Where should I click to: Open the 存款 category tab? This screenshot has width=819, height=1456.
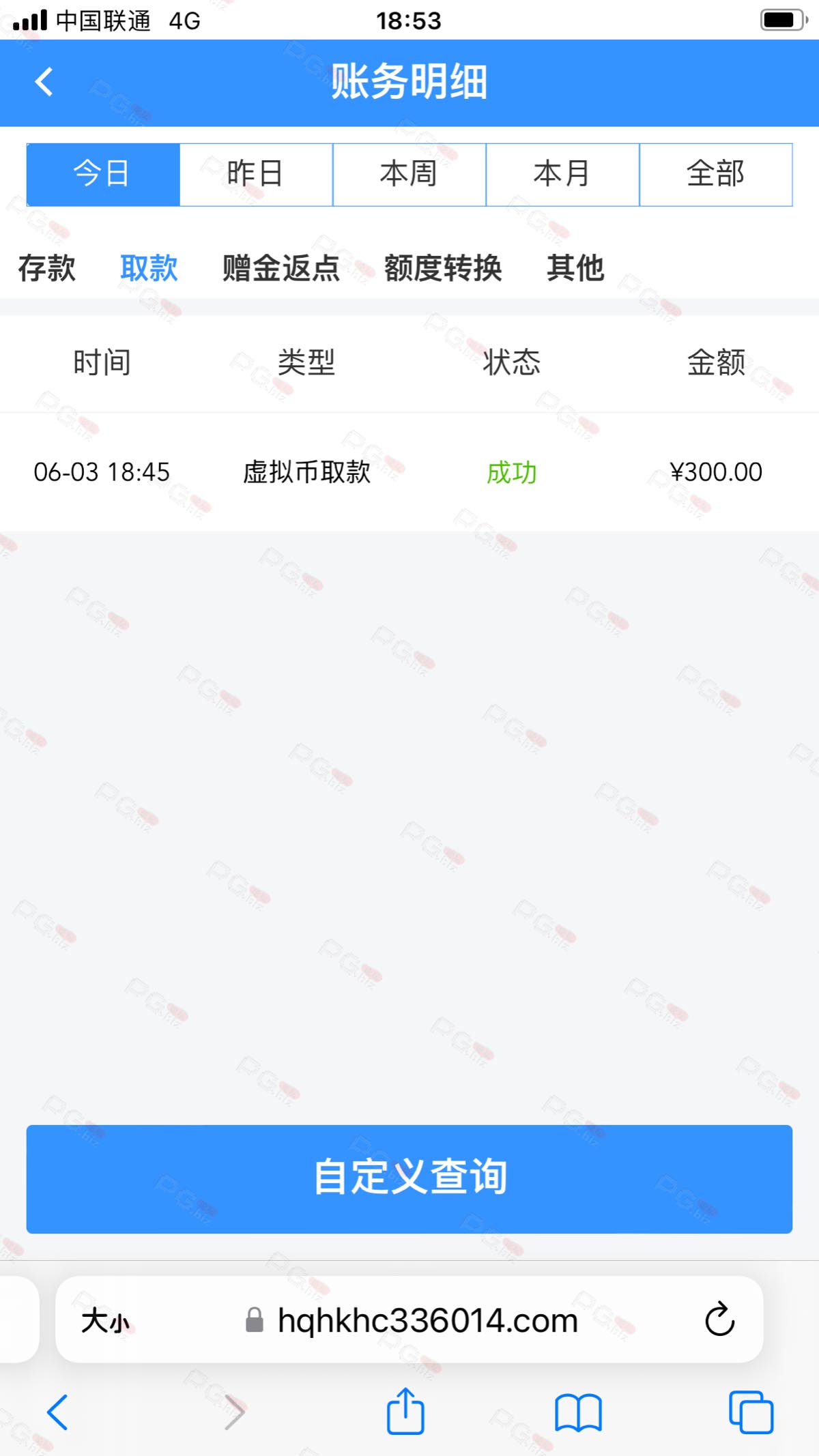point(47,268)
